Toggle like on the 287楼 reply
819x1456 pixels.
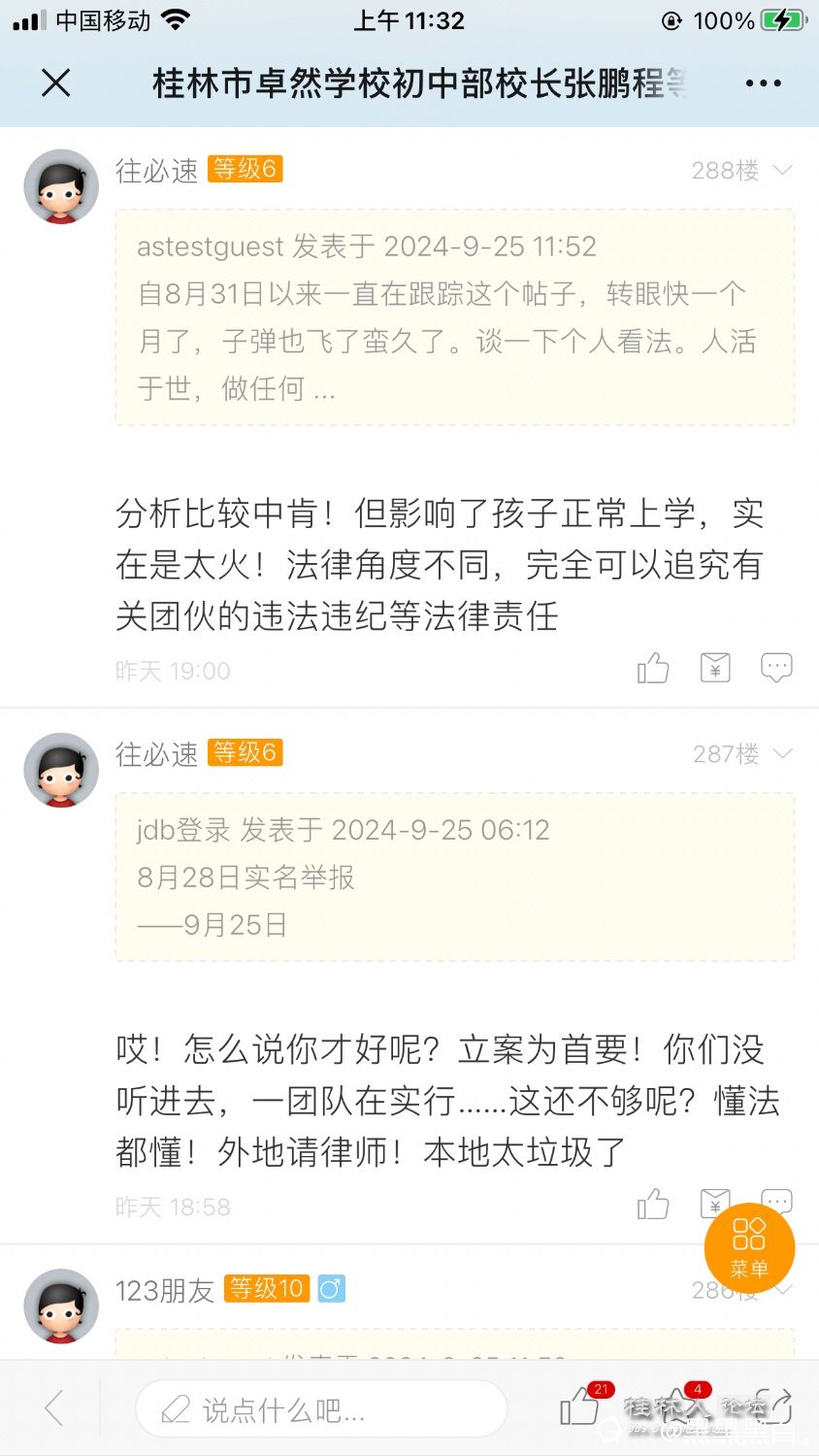653,1204
